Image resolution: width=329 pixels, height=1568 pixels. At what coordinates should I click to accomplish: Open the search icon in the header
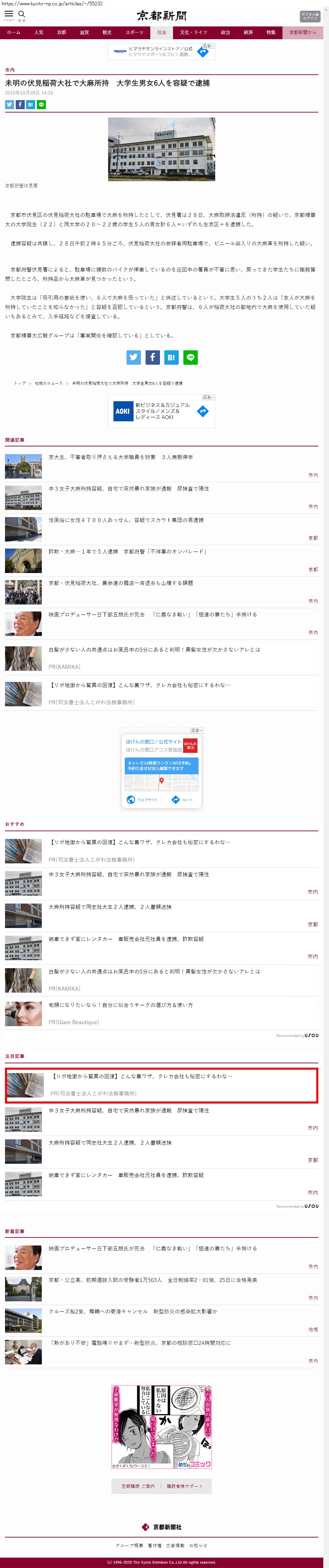22,15
